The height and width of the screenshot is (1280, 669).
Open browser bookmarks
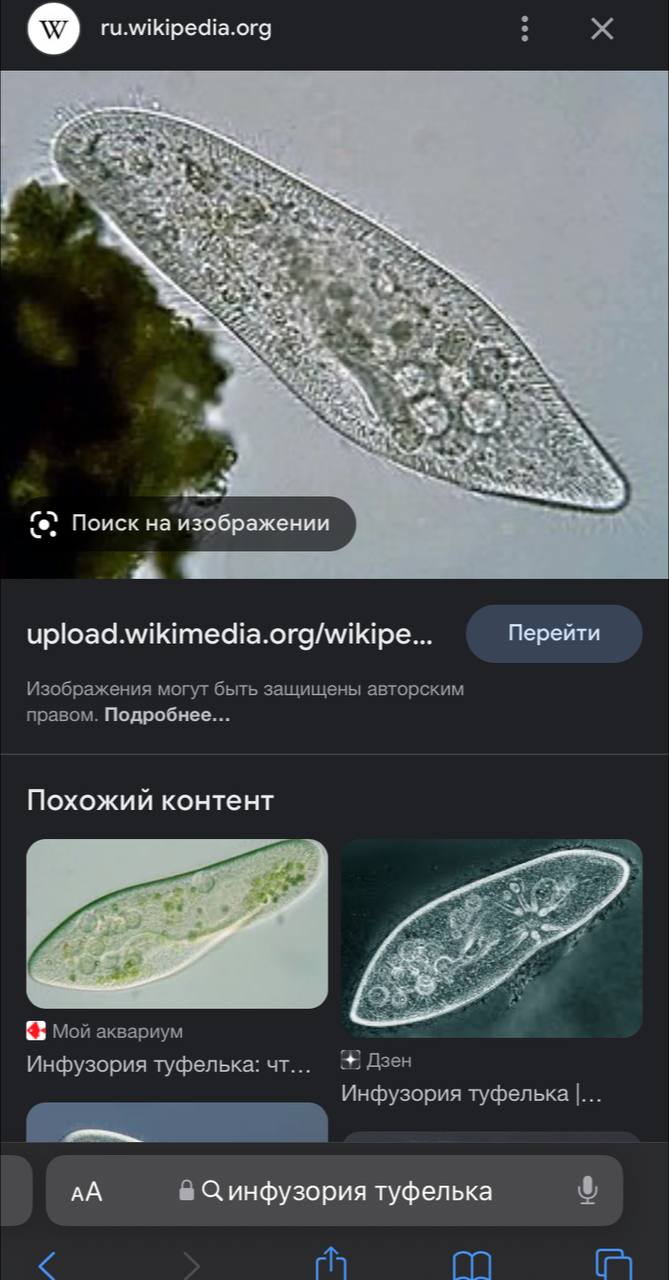[471, 1266]
